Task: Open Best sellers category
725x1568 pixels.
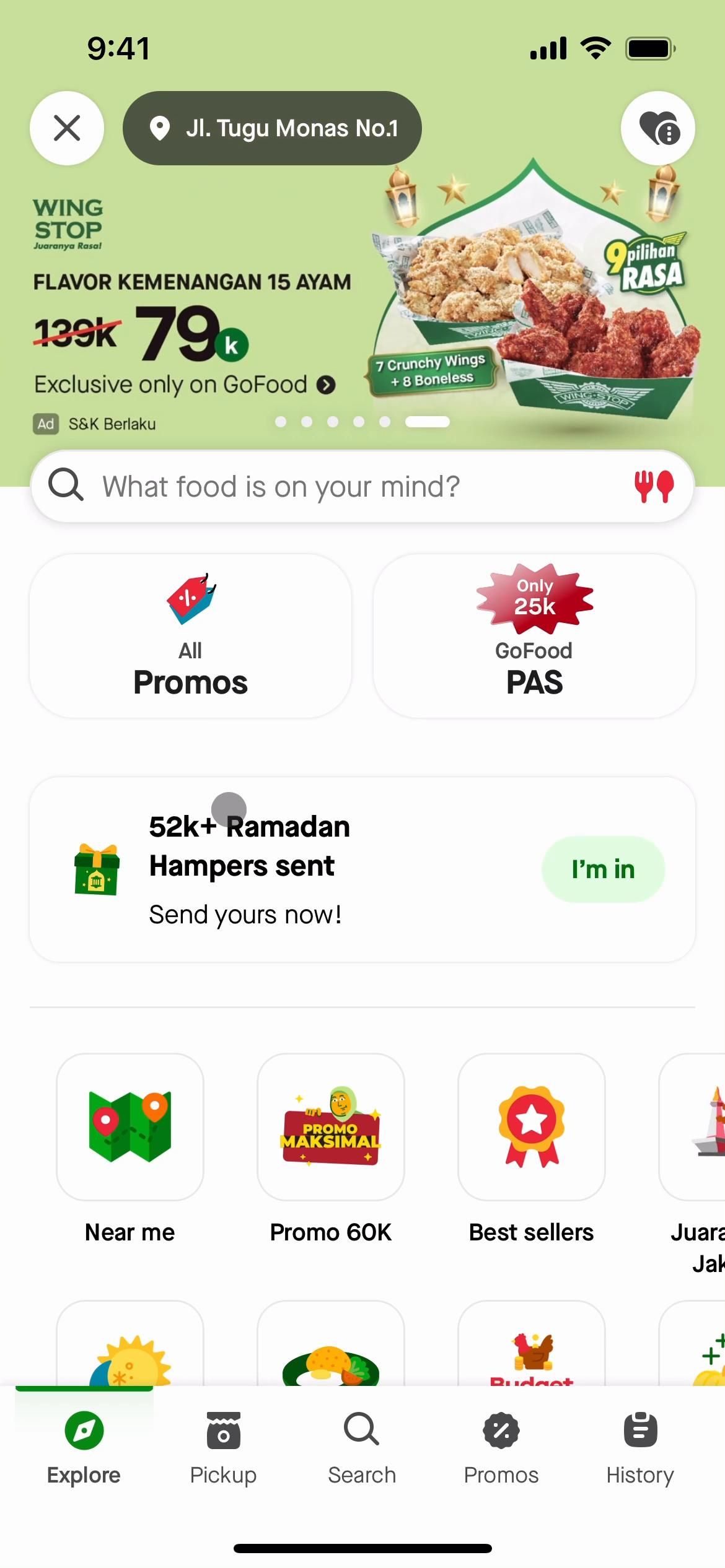Action: [532, 1127]
